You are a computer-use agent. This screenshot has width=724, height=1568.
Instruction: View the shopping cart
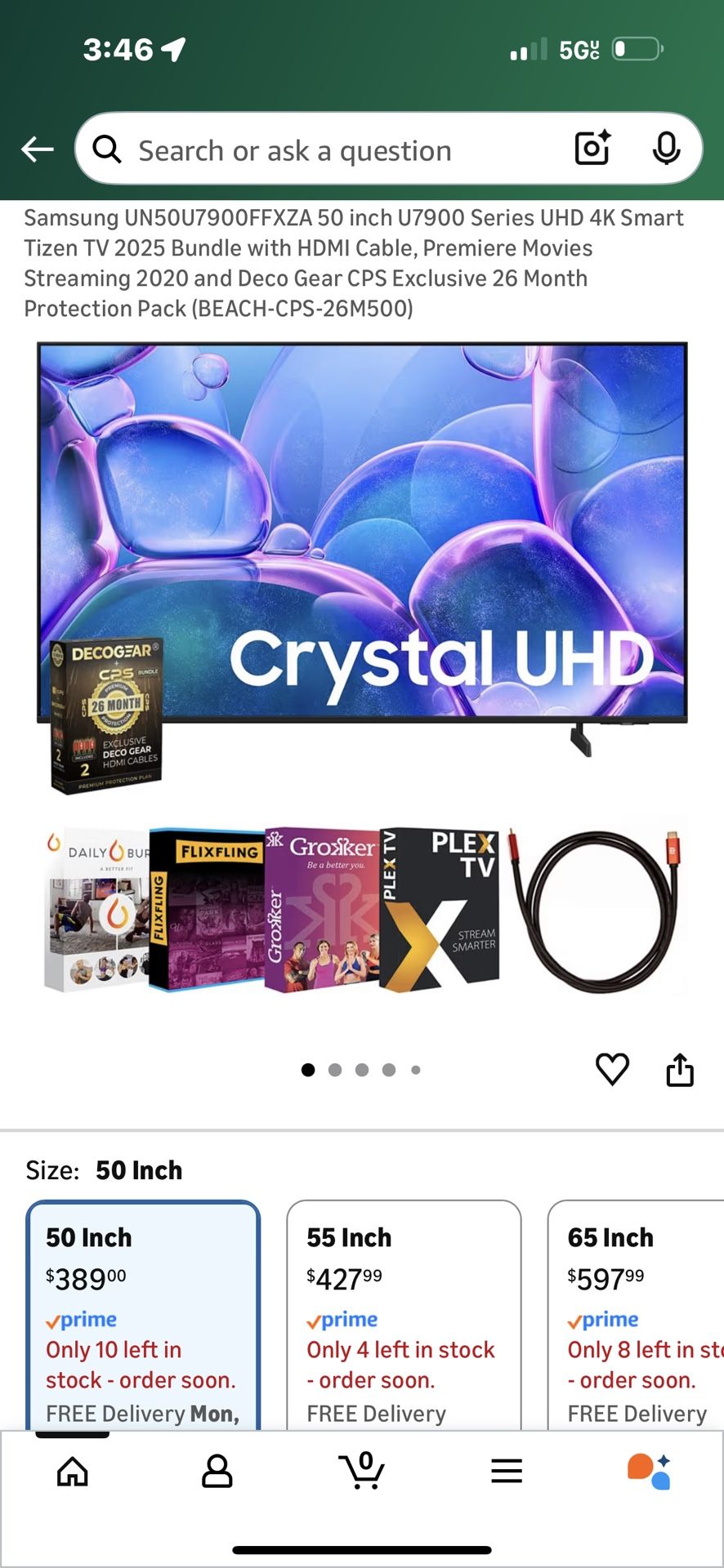tap(362, 1472)
